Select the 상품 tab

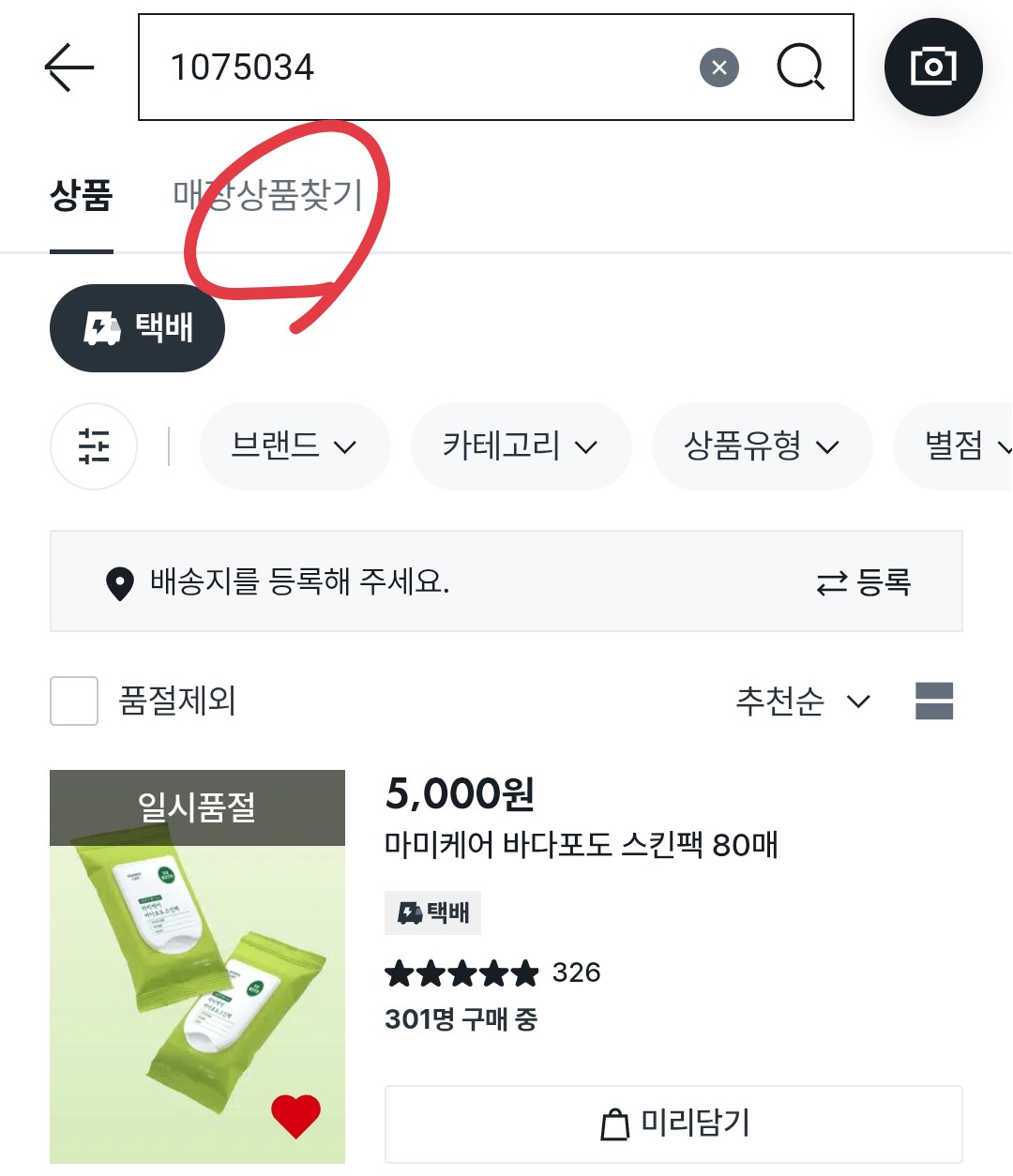[82, 195]
